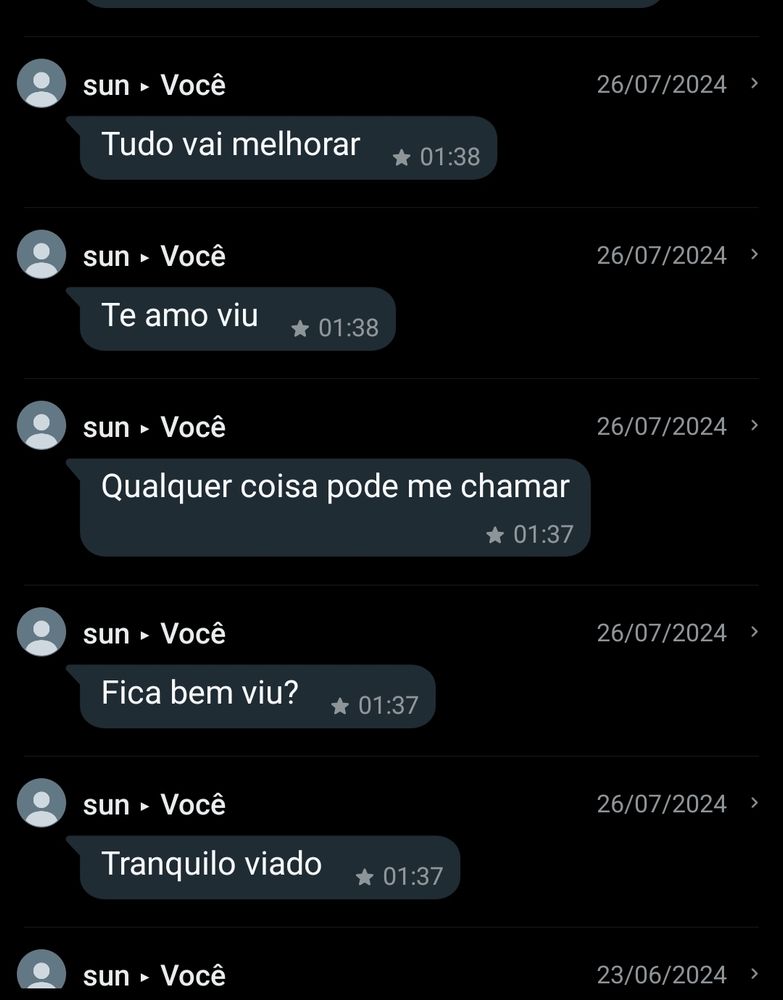Viewport: 783px width, 1000px height.
Task: Open starred message "Tudo vai melhorar"
Action: [288, 148]
